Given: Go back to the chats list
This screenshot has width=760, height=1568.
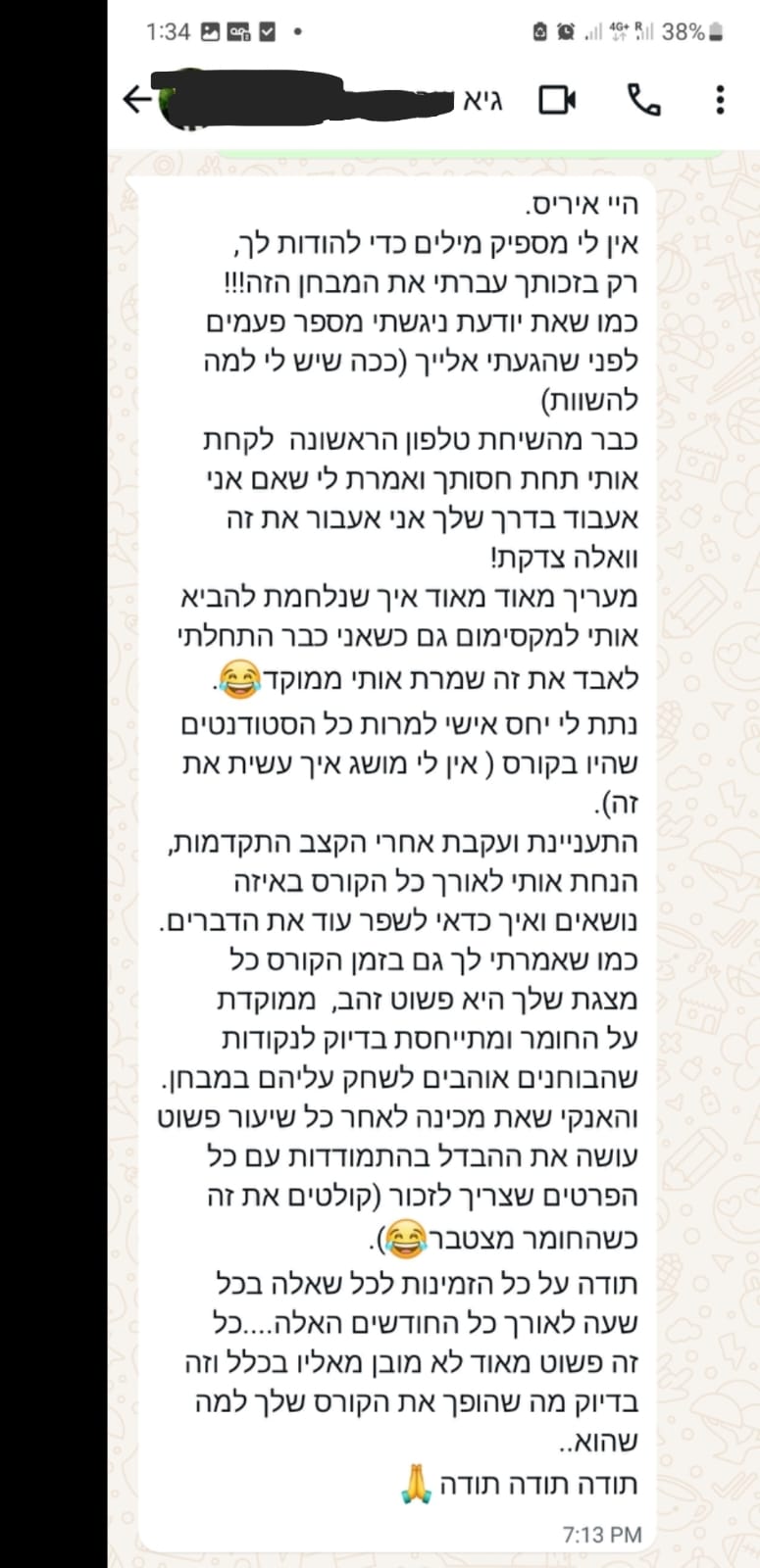Looking at the screenshot, I should pos(136,99).
